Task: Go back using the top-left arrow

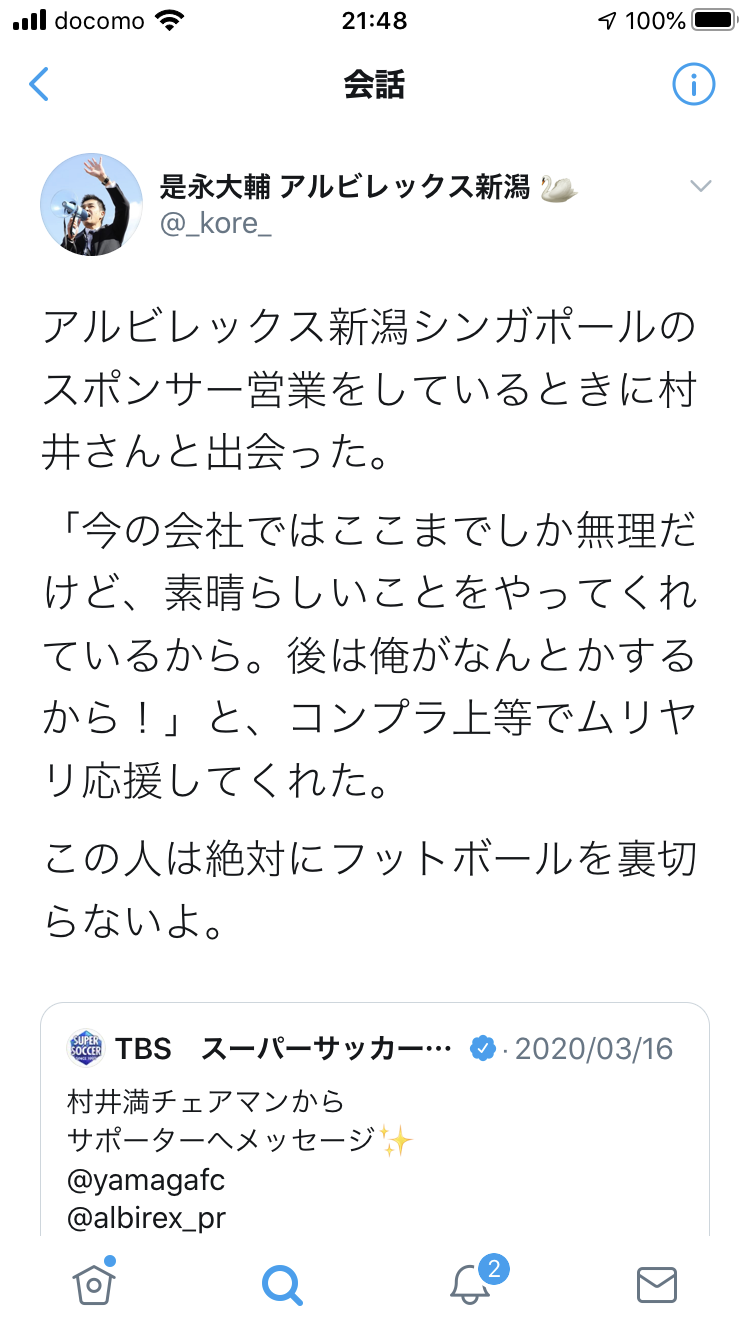Action: (39, 85)
